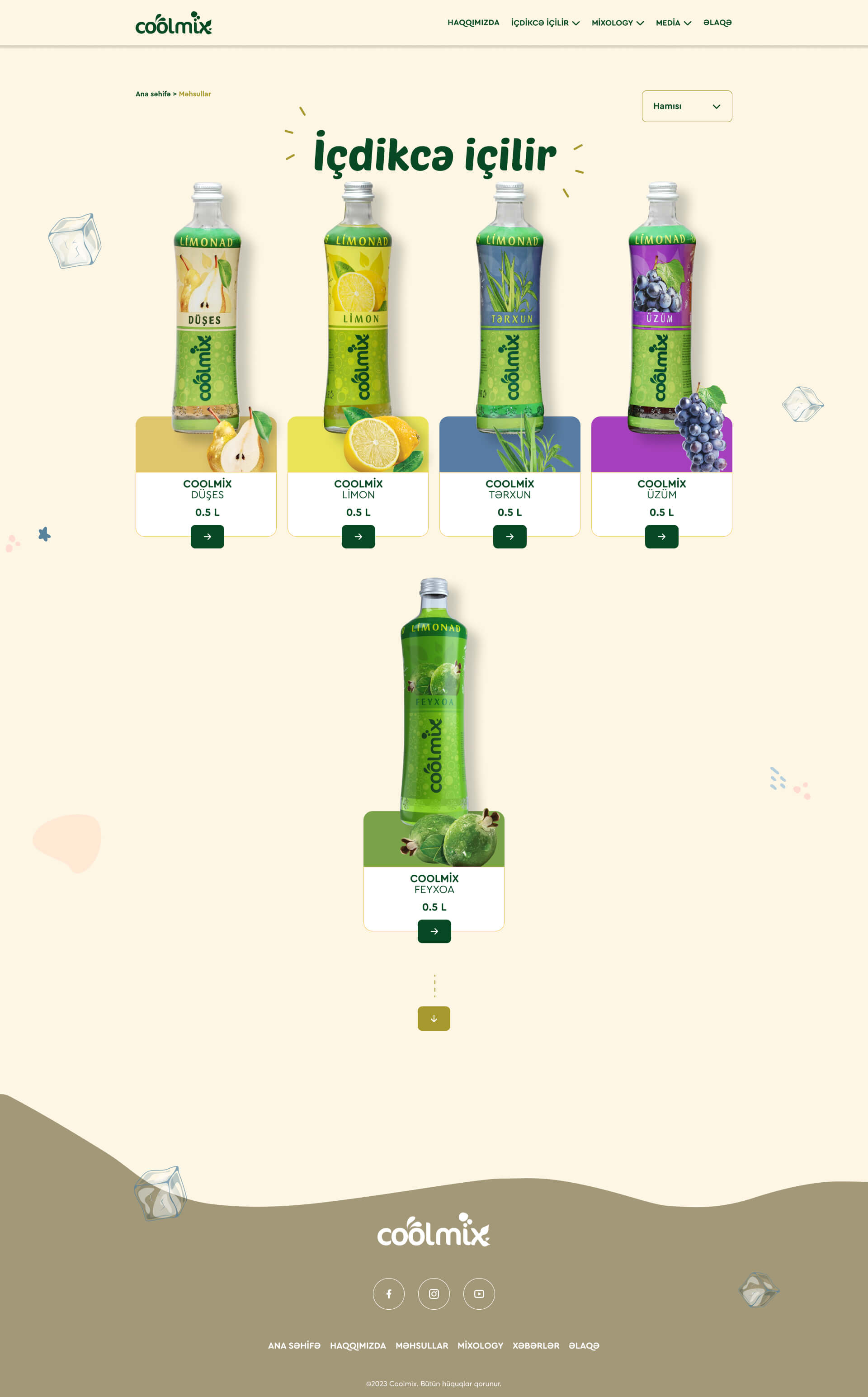Open the Hamısı filter dropdown

(686, 106)
